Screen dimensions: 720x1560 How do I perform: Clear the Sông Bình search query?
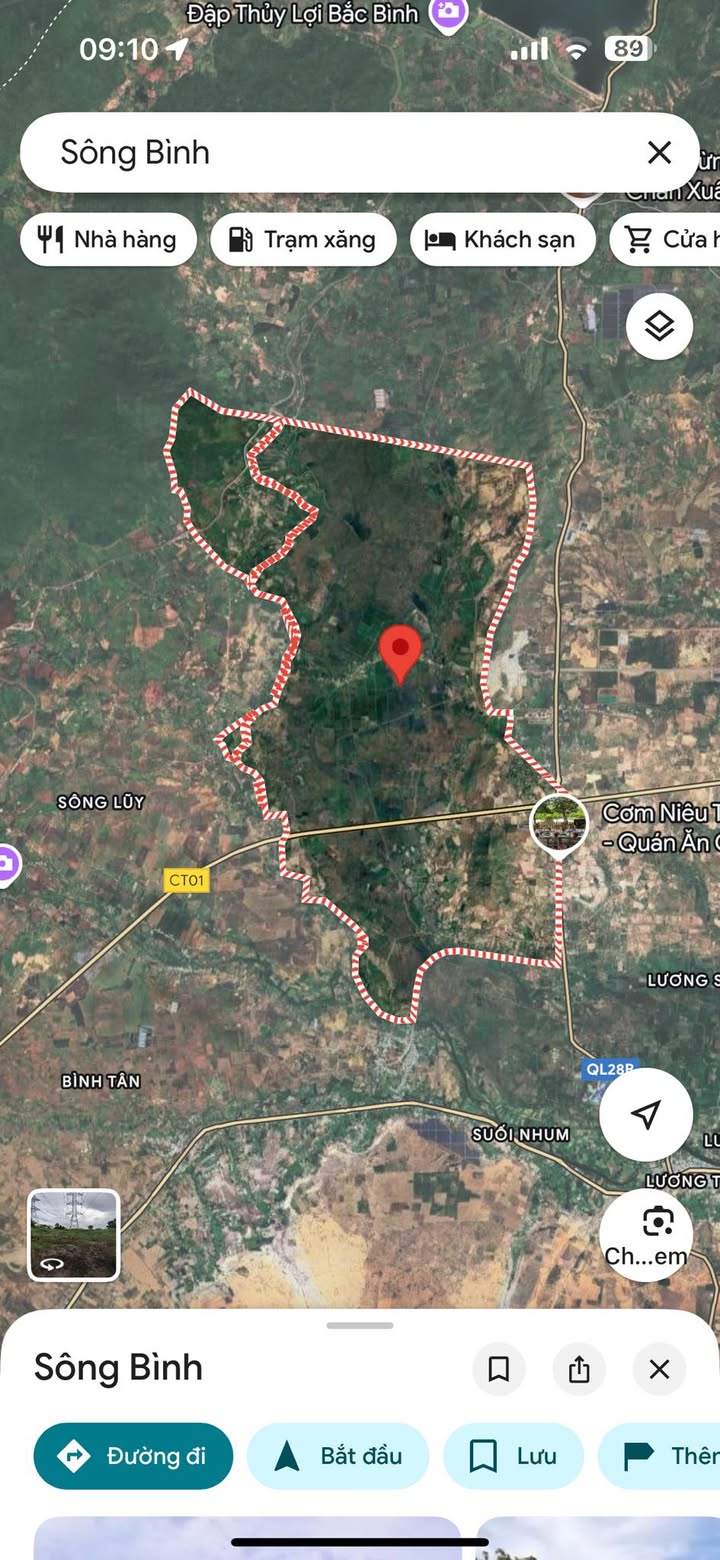[659, 152]
